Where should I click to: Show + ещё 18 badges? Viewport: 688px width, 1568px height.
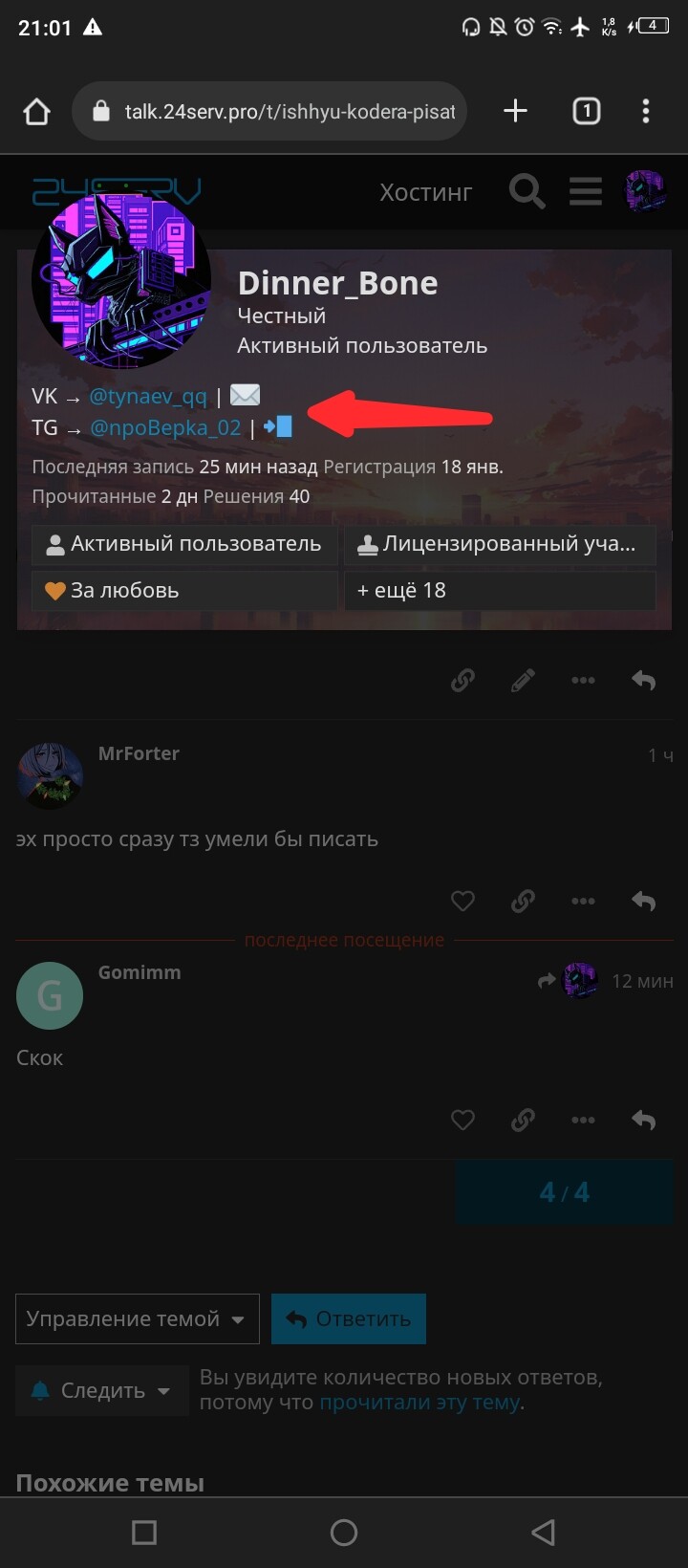(x=500, y=591)
